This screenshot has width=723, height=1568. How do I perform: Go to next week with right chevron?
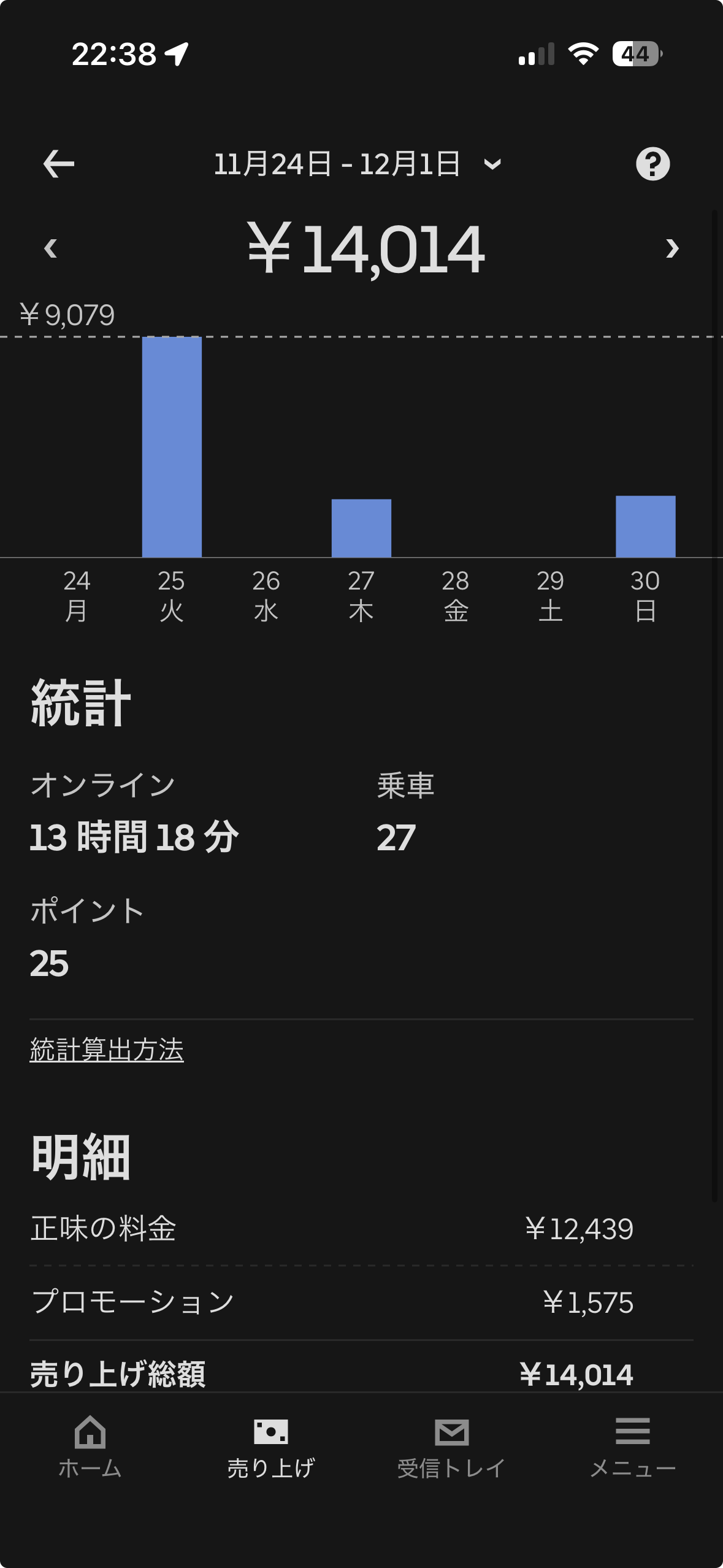click(671, 248)
